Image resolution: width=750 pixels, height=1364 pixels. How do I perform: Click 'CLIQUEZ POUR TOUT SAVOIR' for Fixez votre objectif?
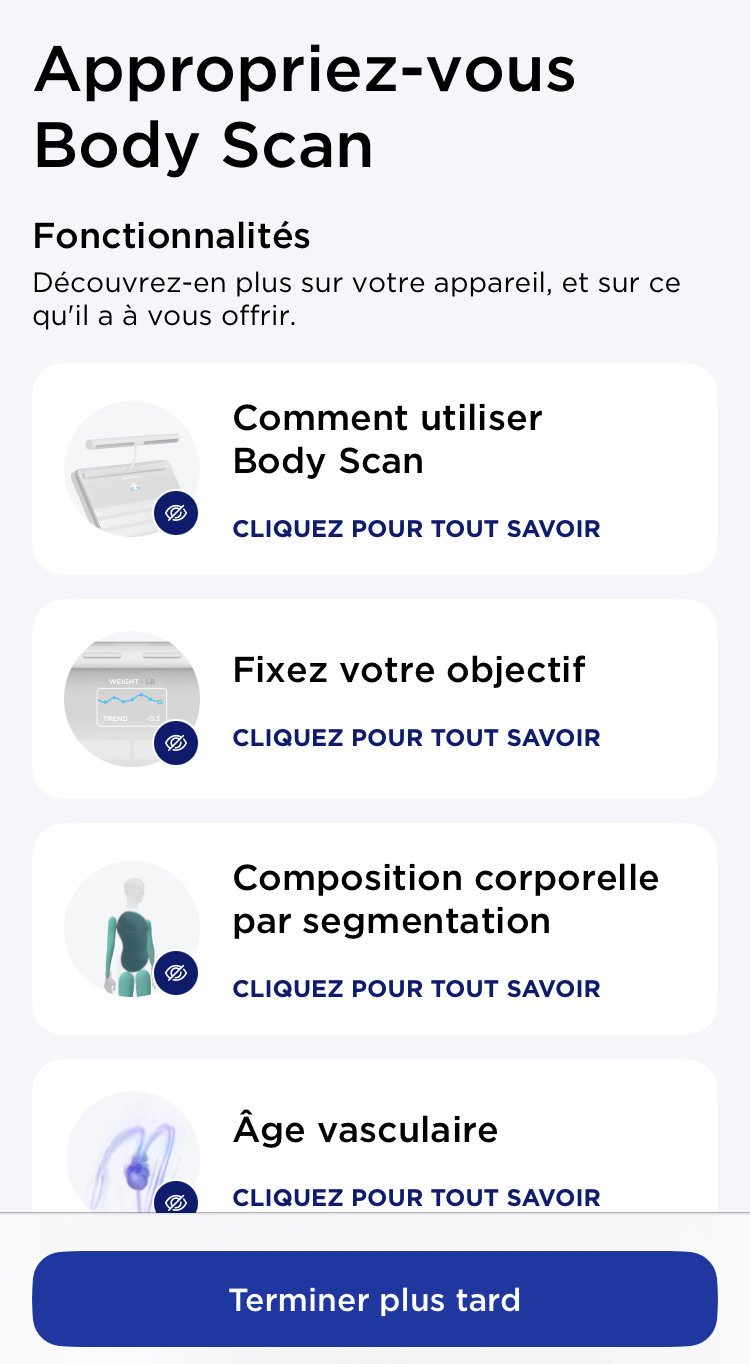[x=416, y=737]
